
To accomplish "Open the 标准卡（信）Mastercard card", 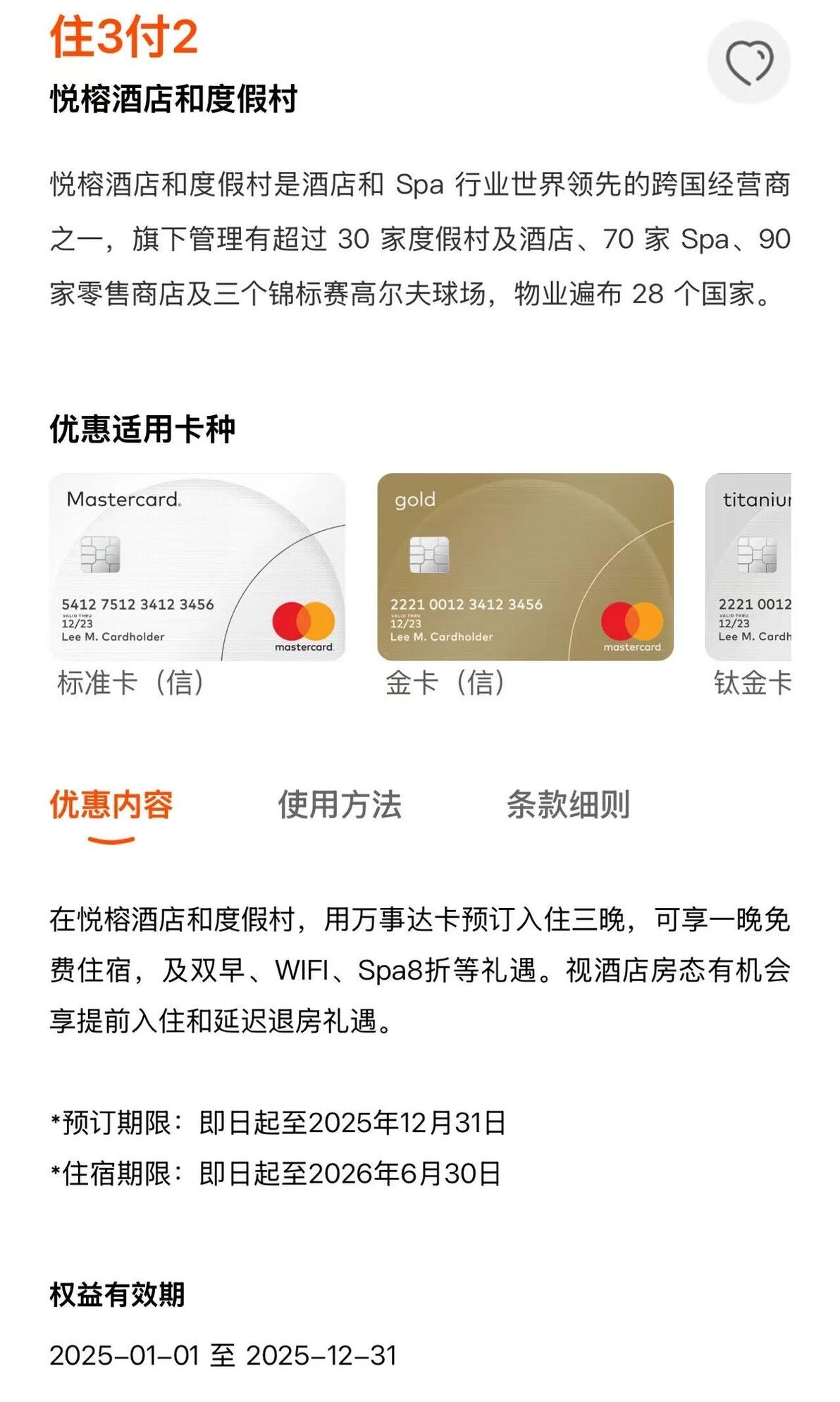I will pos(197,567).
